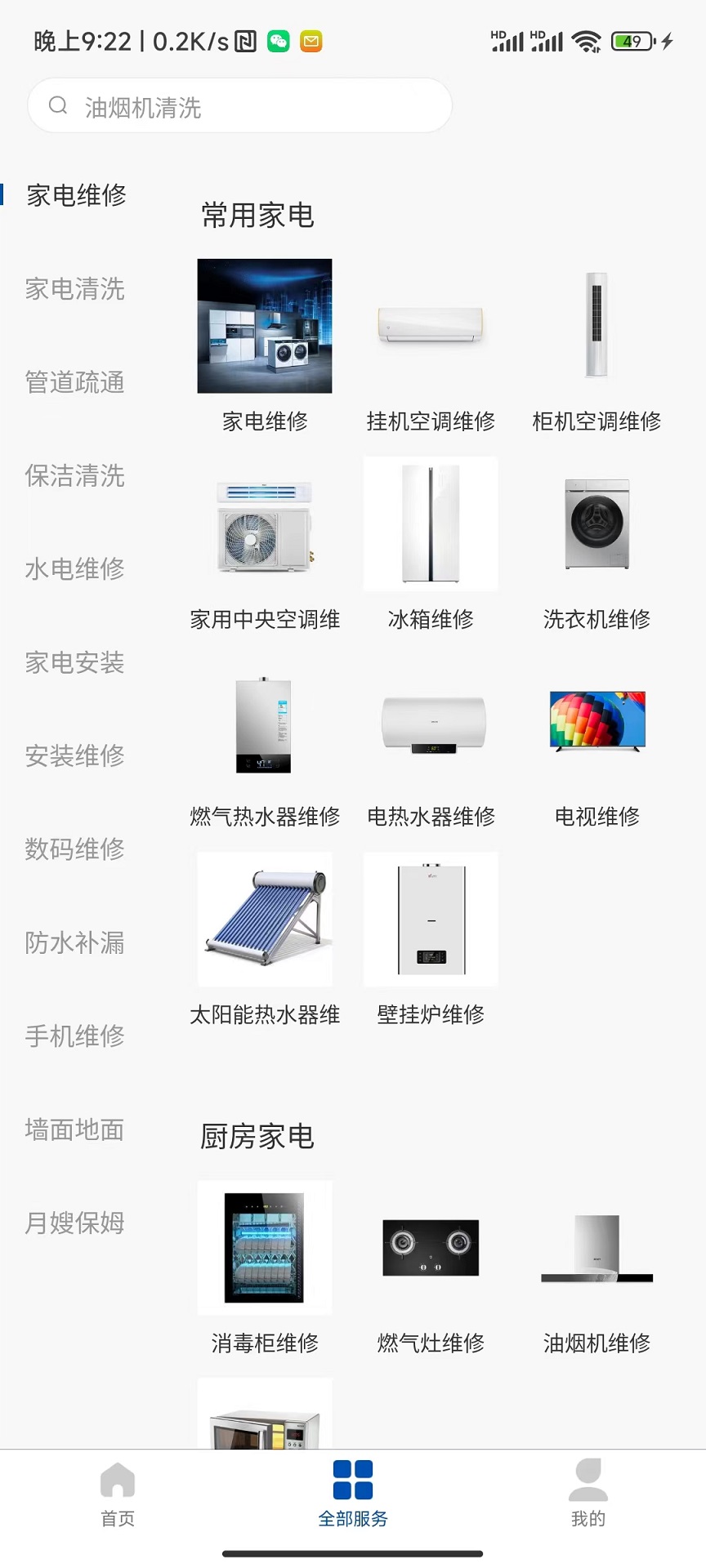706x1568 pixels.
Task: Select the 月嫂保姆 category
Action: [x=75, y=1223]
